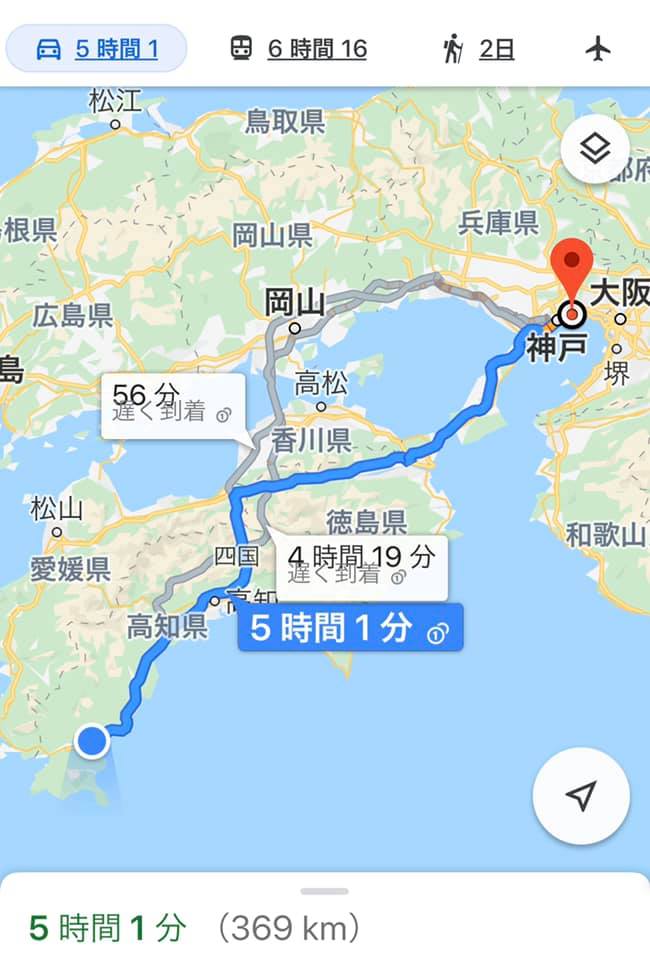Switch to transit tab showing 6時間16
Screen dimensions: 650x960
299,48
